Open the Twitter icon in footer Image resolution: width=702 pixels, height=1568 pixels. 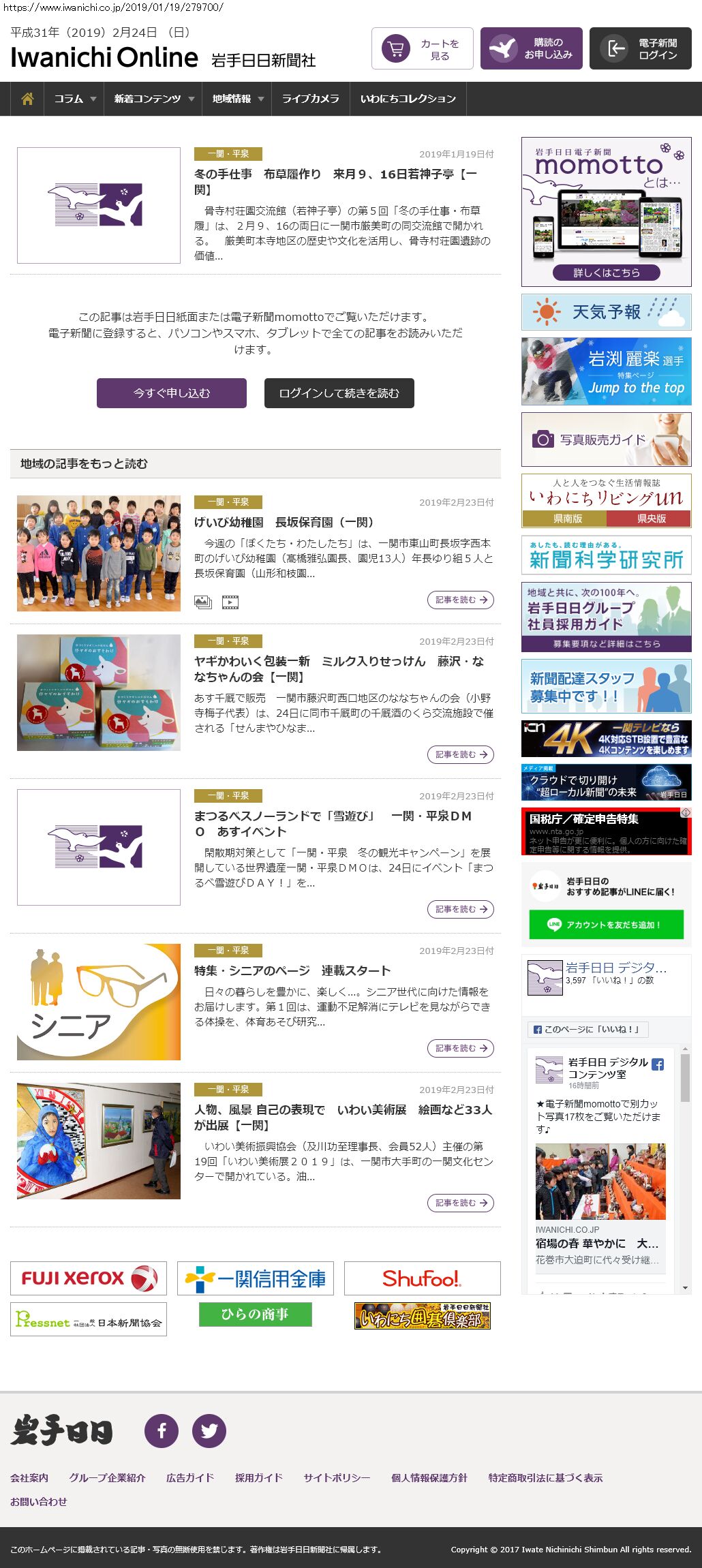coord(209,1431)
